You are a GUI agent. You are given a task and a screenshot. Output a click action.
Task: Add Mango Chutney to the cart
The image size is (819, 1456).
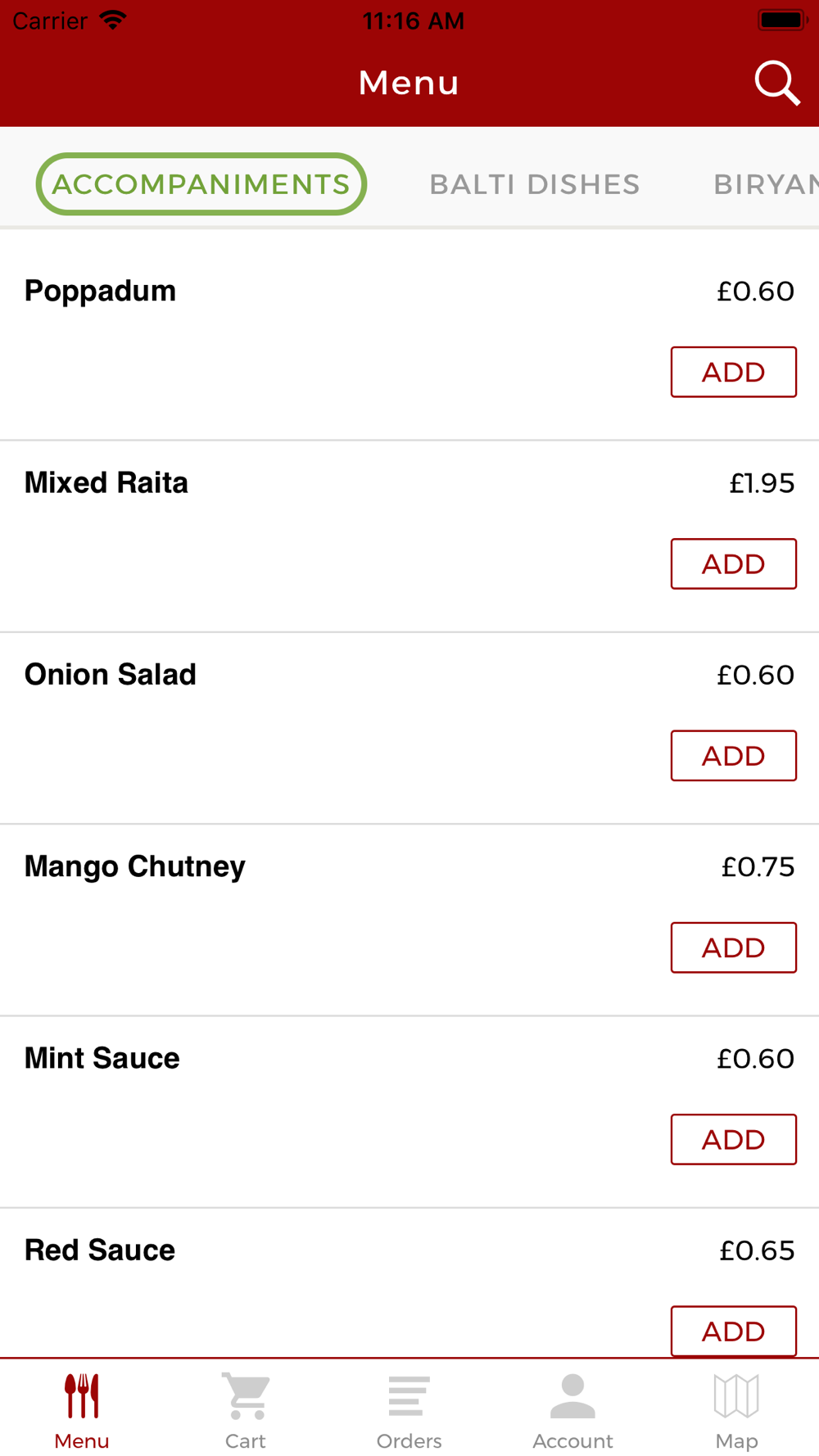click(x=733, y=947)
